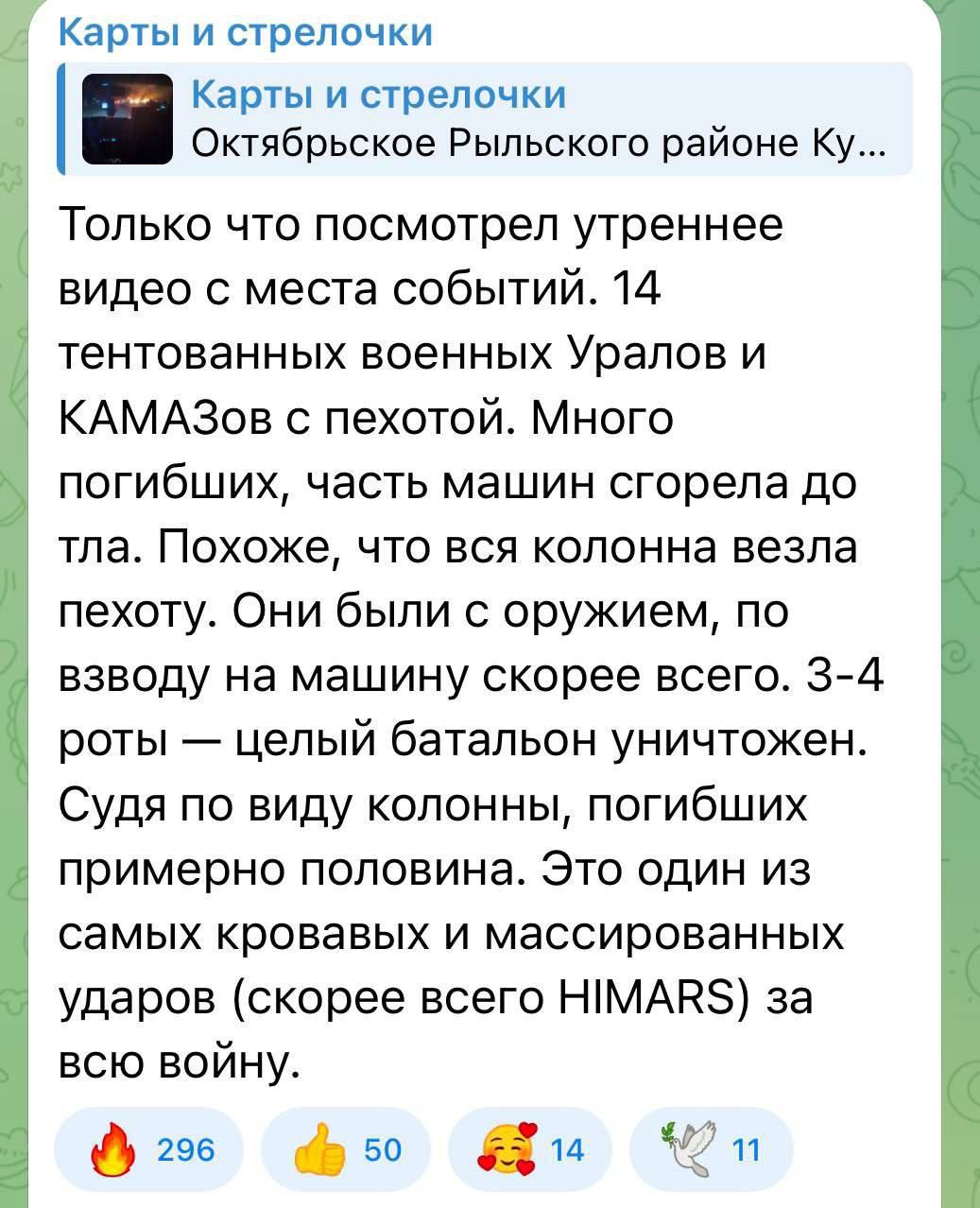Image resolution: width=980 pixels, height=1208 pixels.
Task: Tap the hearts smiley reaction with 14
Action: [x=532, y=1150]
